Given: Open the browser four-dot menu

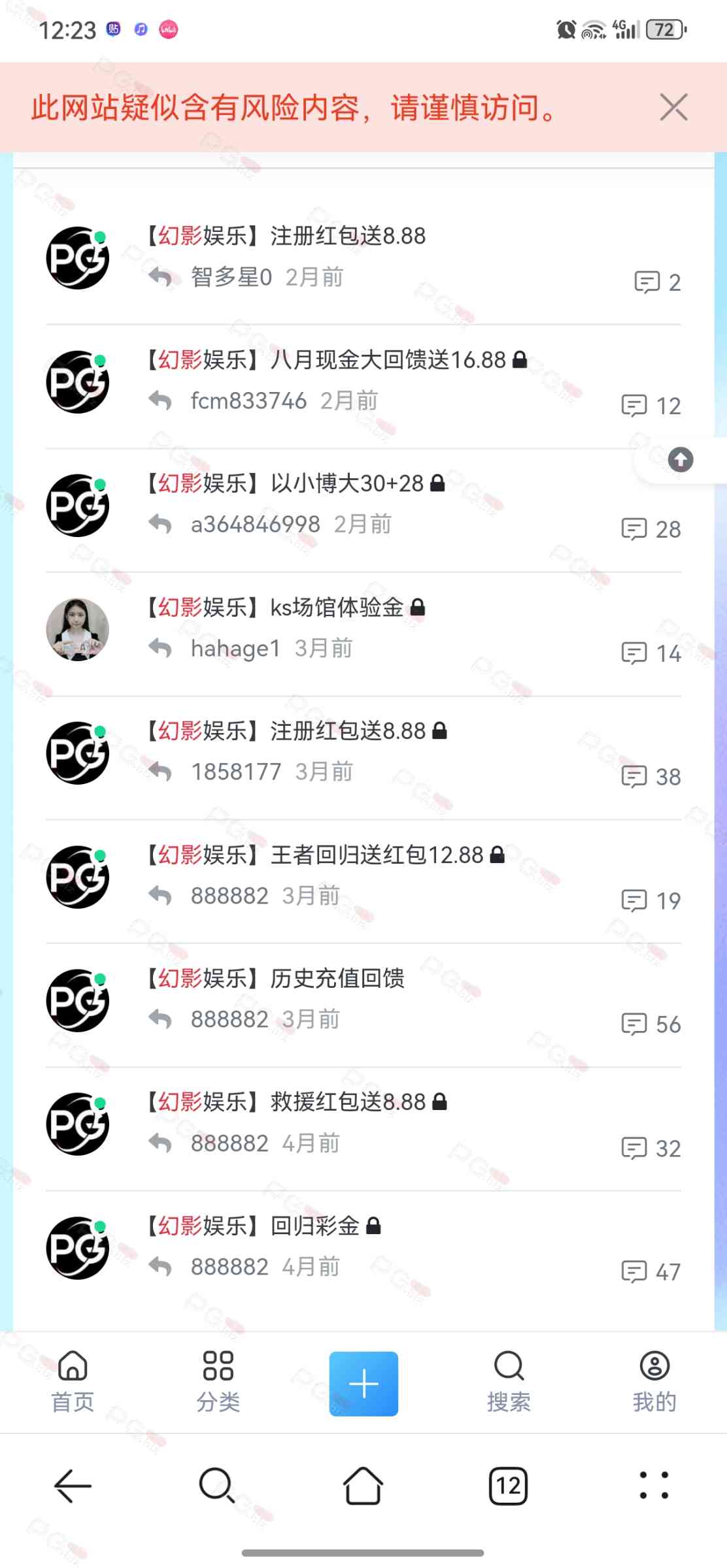Looking at the screenshot, I should pyautogui.click(x=654, y=1486).
